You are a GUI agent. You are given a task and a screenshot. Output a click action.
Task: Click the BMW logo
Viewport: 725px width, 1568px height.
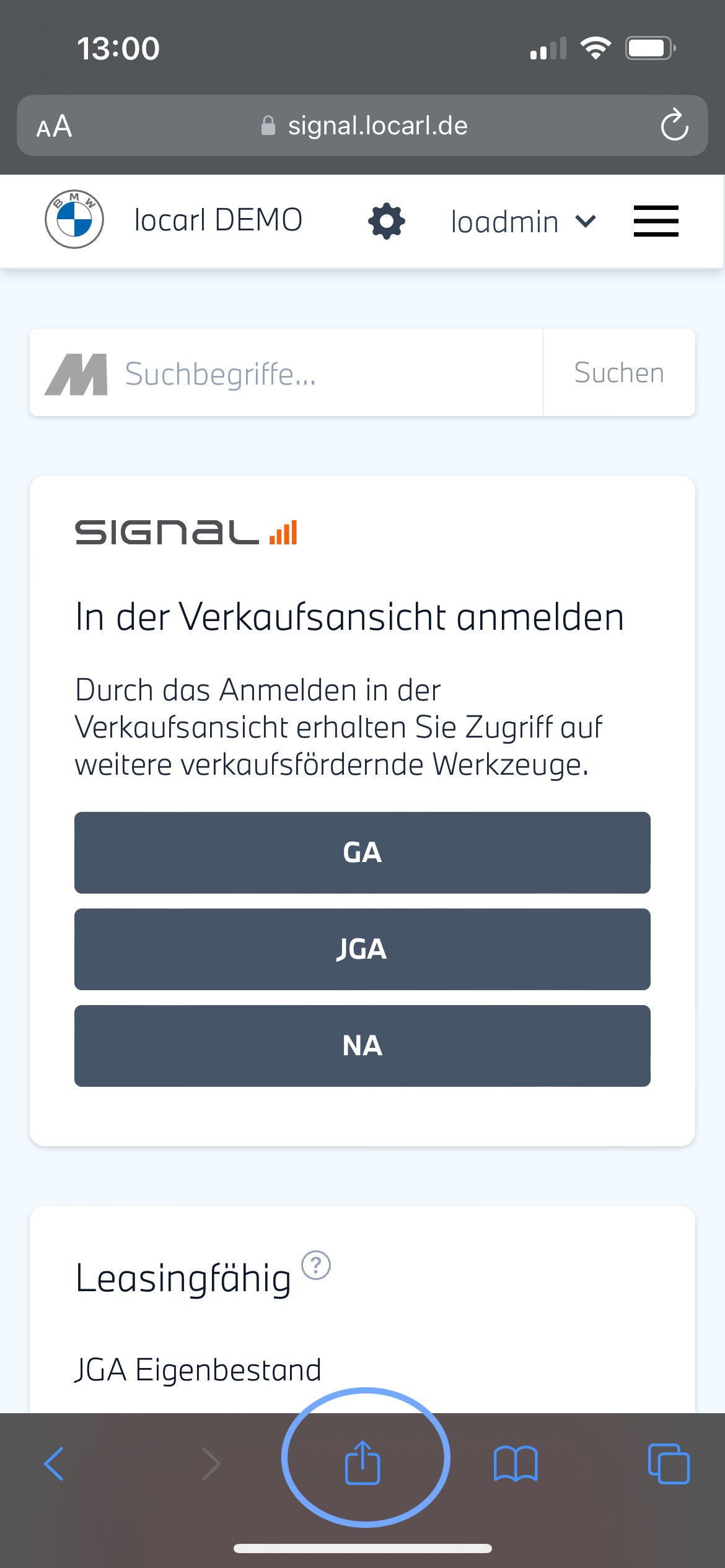point(74,219)
